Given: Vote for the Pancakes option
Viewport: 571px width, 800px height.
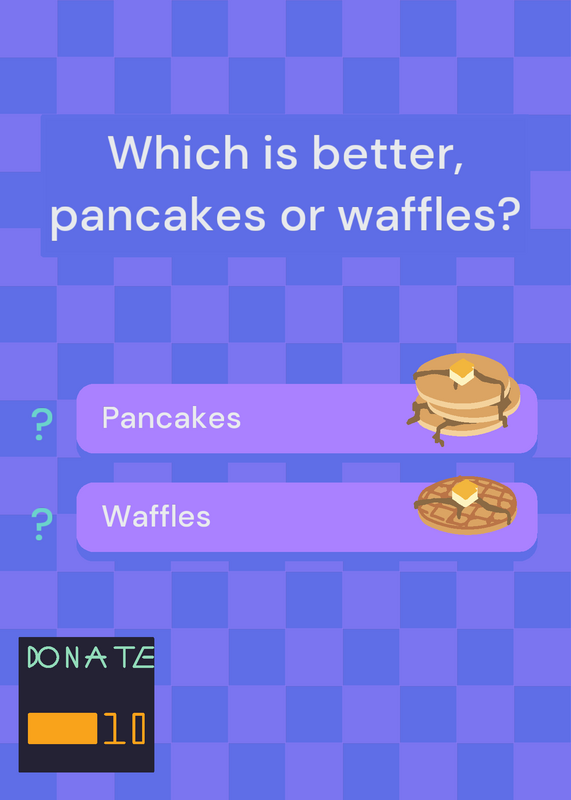Looking at the screenshot, I should click(307, 418).
